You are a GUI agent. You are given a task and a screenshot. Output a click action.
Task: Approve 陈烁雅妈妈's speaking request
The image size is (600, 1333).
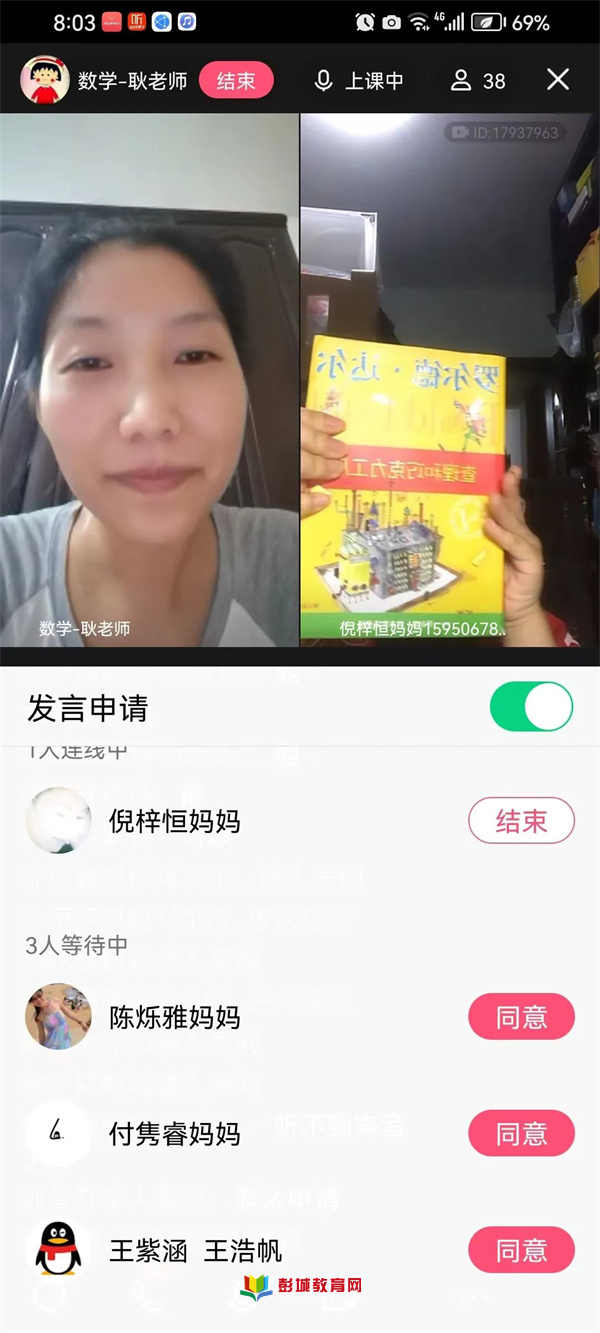point(521,1018)
